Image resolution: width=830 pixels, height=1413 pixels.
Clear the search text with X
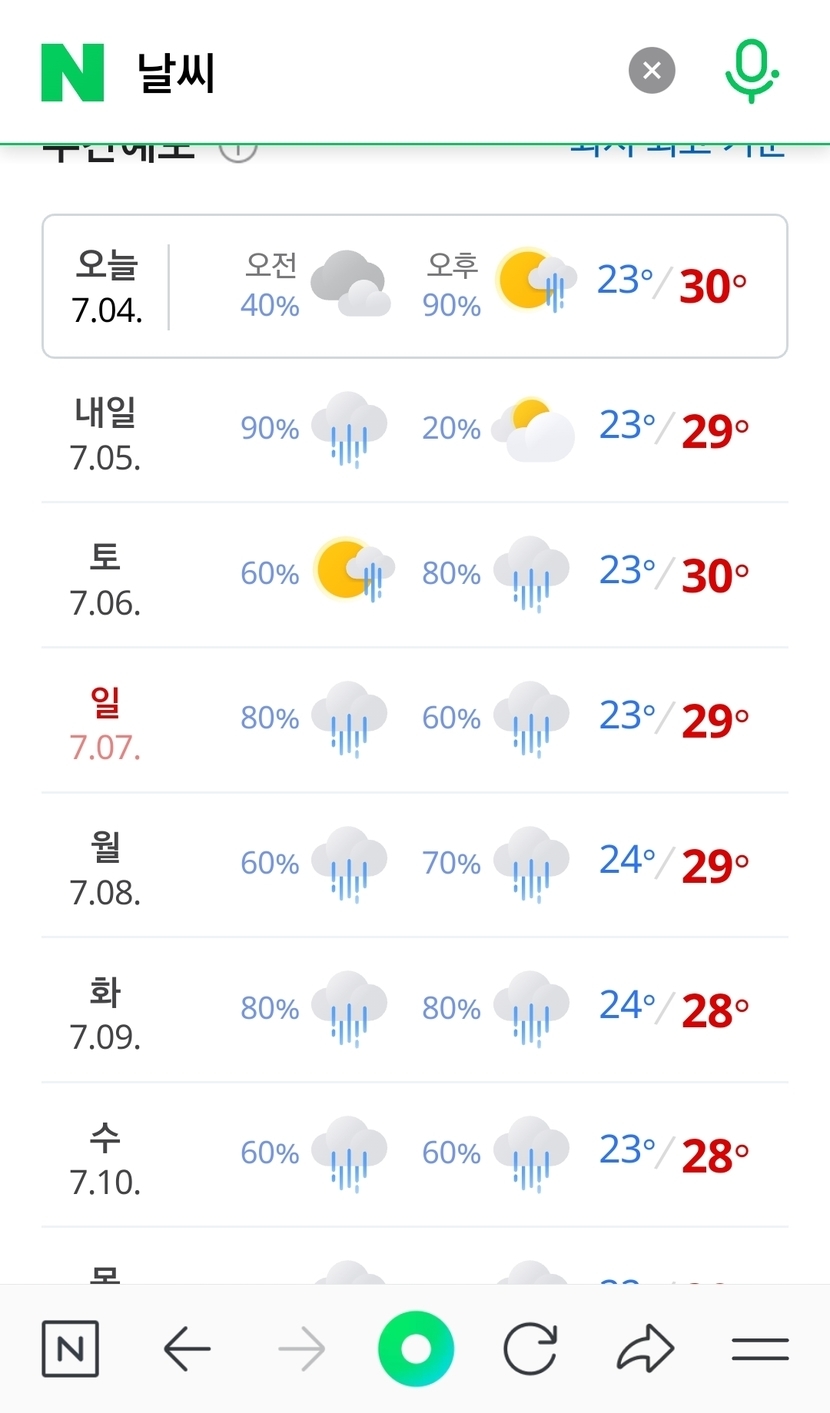(x=652, y=71)
